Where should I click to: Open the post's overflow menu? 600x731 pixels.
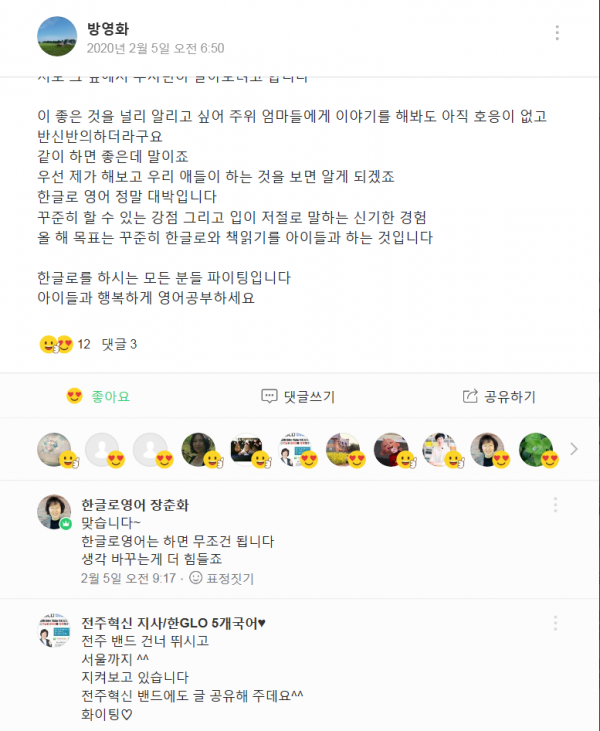click(x=557, y=33)
